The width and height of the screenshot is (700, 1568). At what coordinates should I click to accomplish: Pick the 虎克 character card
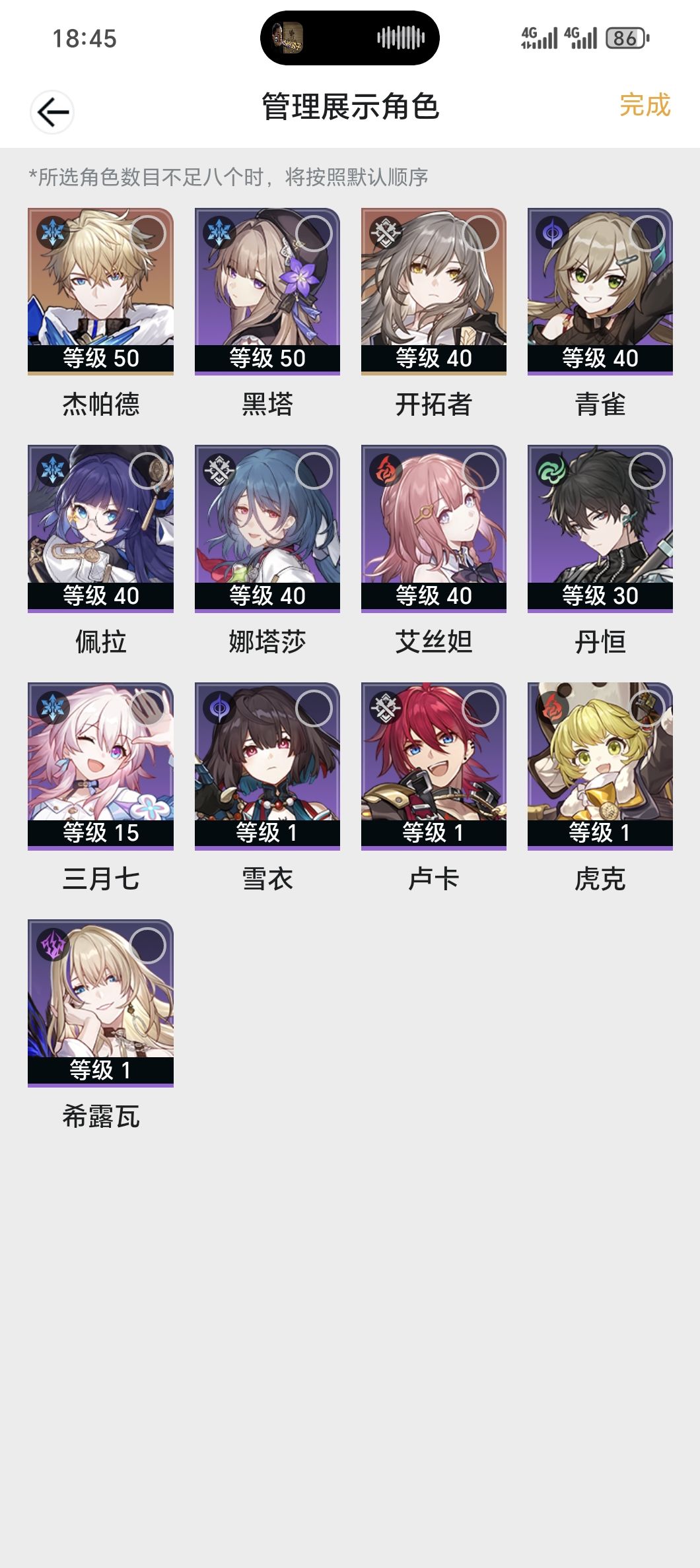pyautogui.click(x=600, y=766)
